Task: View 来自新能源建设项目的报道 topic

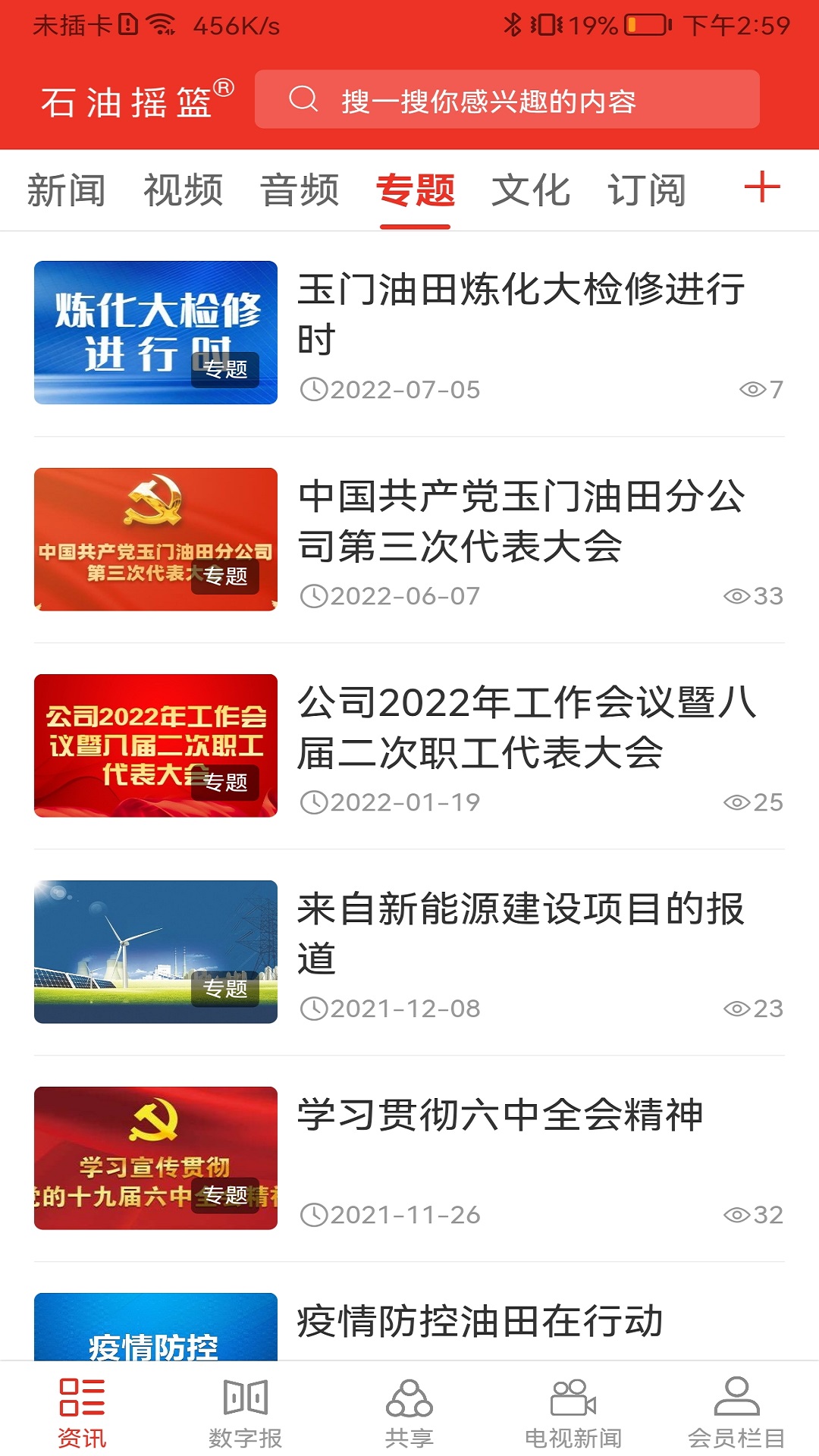Action: point(409,952)
